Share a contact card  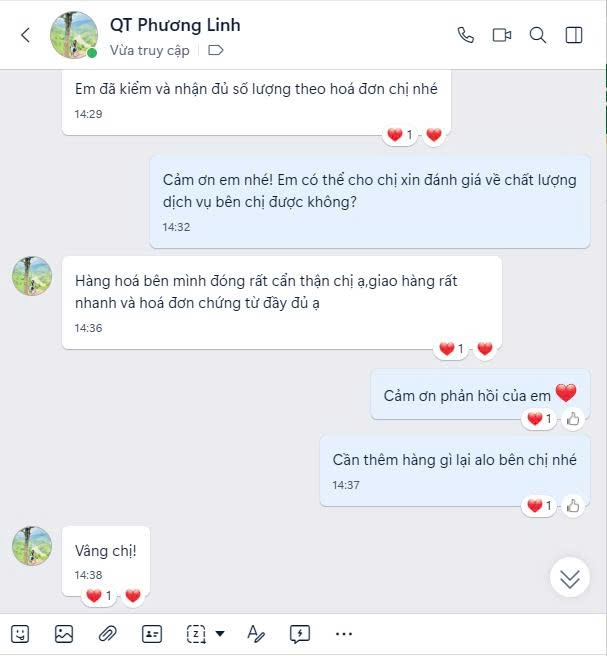point(151,633)
